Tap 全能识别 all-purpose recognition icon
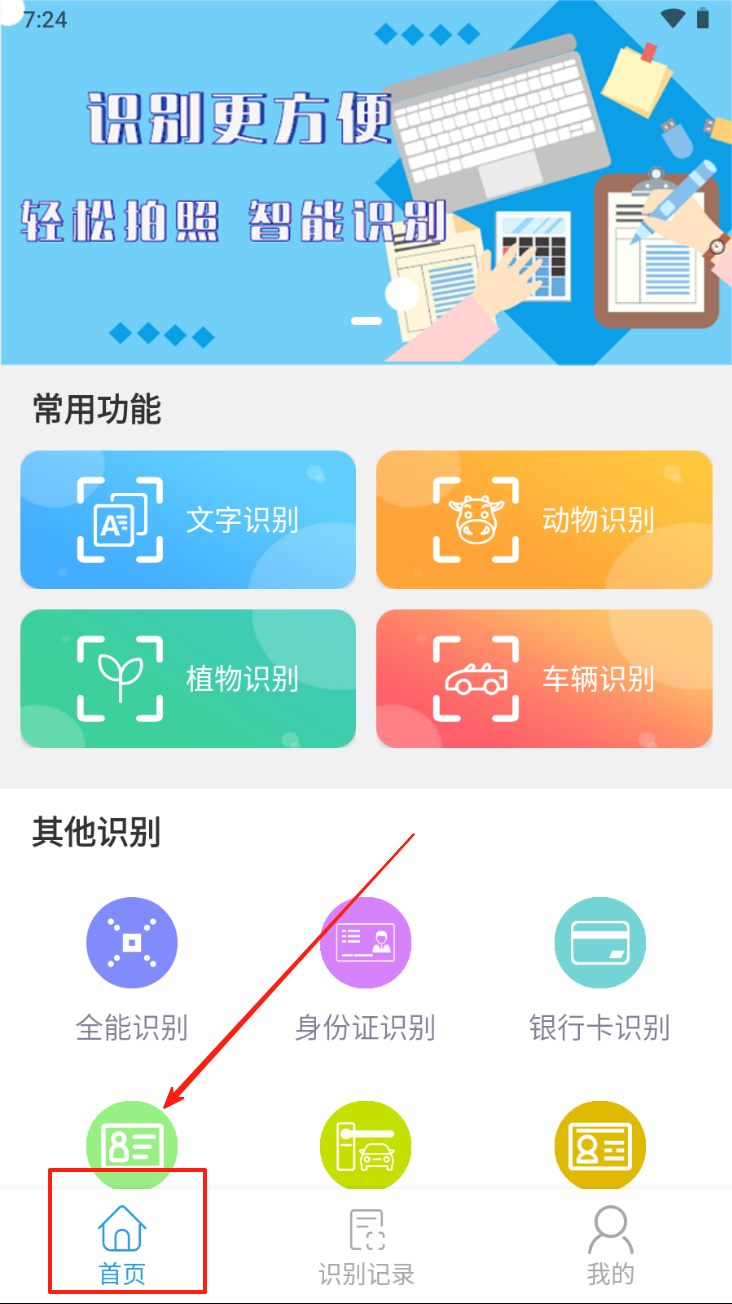Image resolution: width=732 pixels, height=1304 pixels. click(x=132, y=943)
